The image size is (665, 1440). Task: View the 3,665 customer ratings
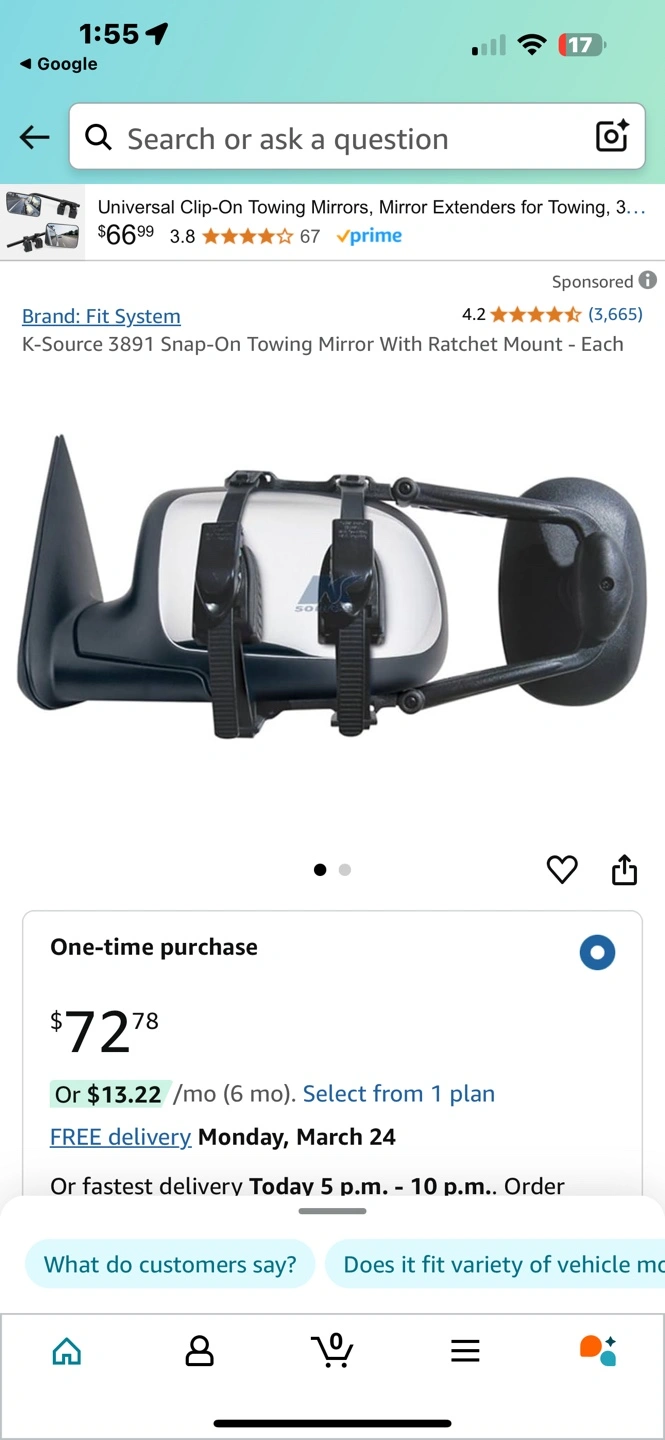tap(614, 314)
